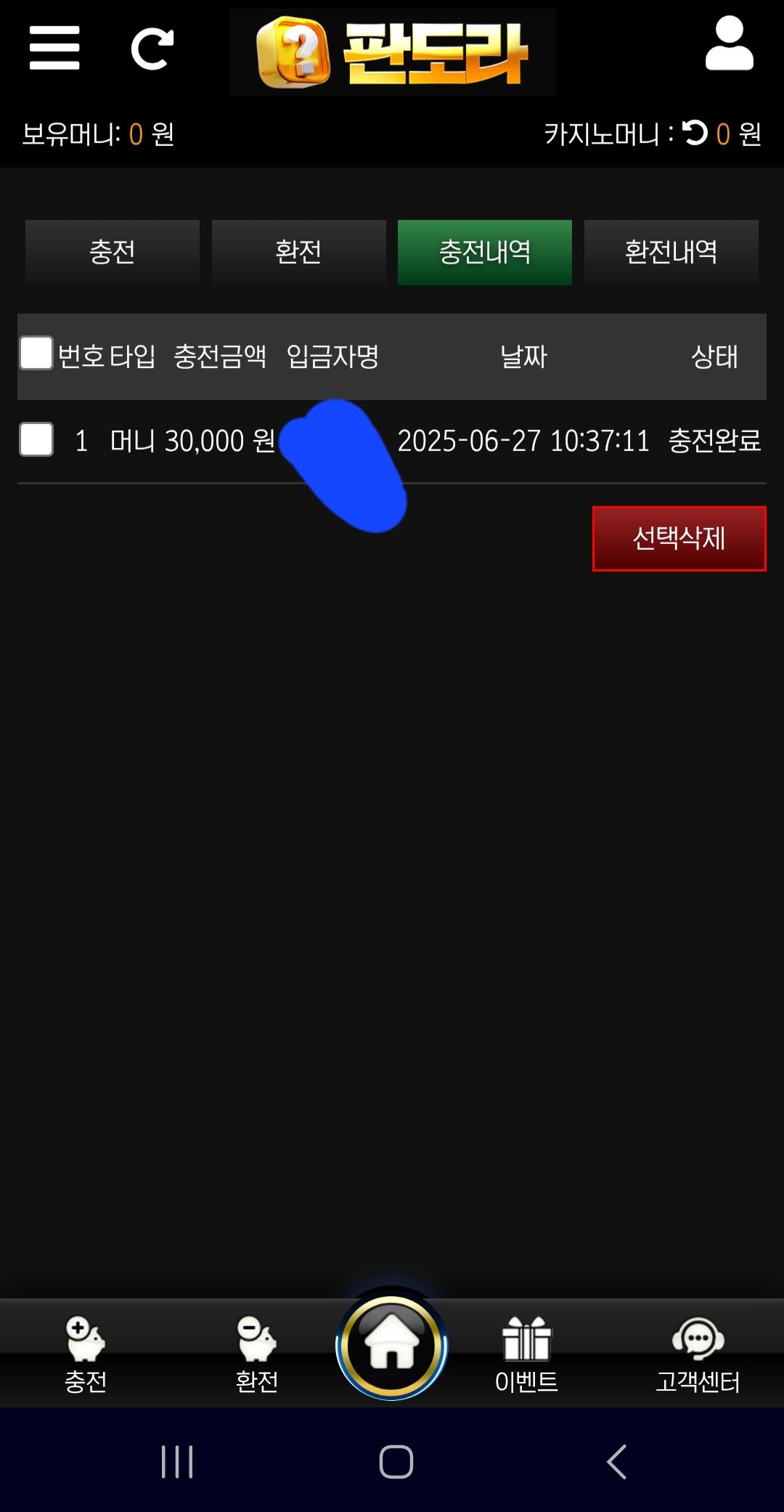
Task: Open the hamburger menu
Action: (x=54, y=48)
